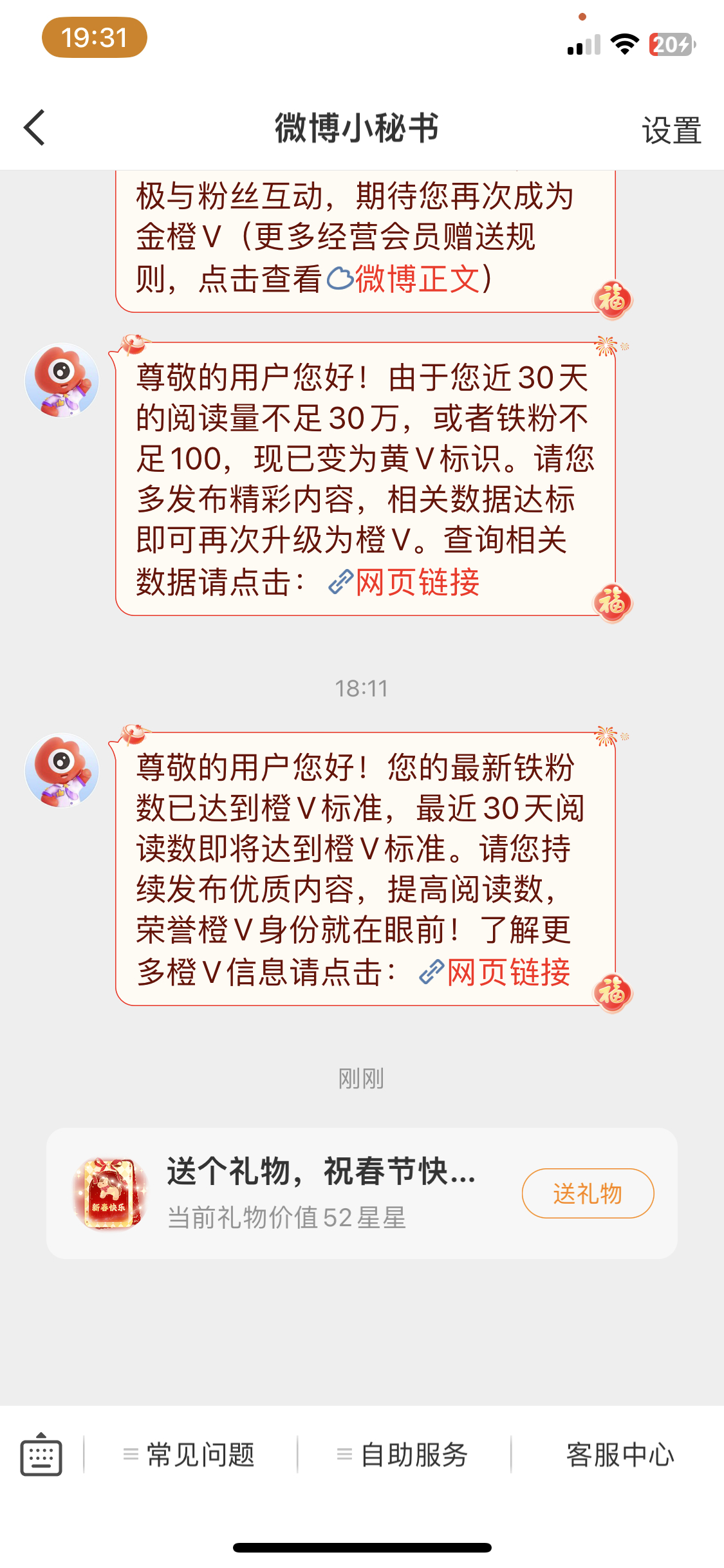Image resolution: width=724 pixels, height=1568 pixels.
Task: Tap the 18:11 timestamp
Action: [362, 687]
